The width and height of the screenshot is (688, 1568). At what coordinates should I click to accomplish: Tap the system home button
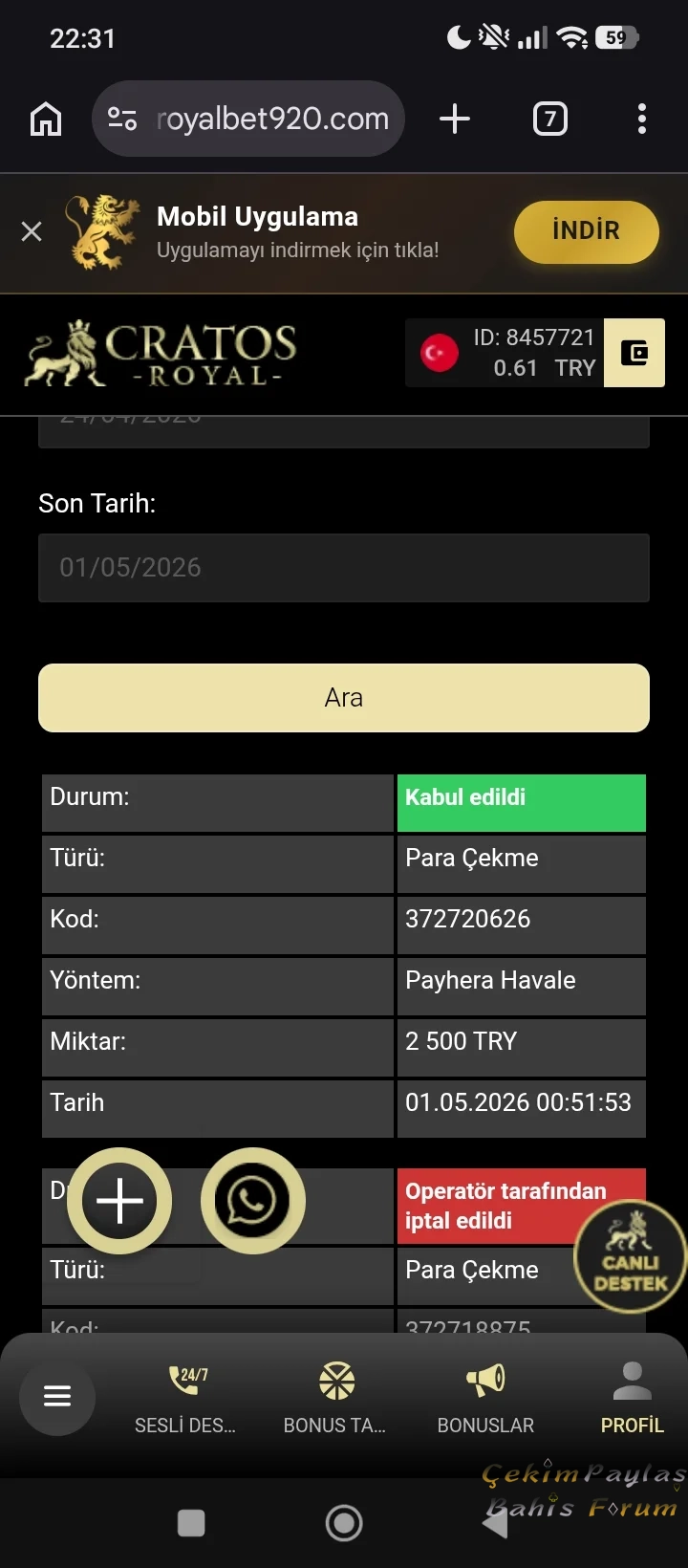coord(344,1523)
